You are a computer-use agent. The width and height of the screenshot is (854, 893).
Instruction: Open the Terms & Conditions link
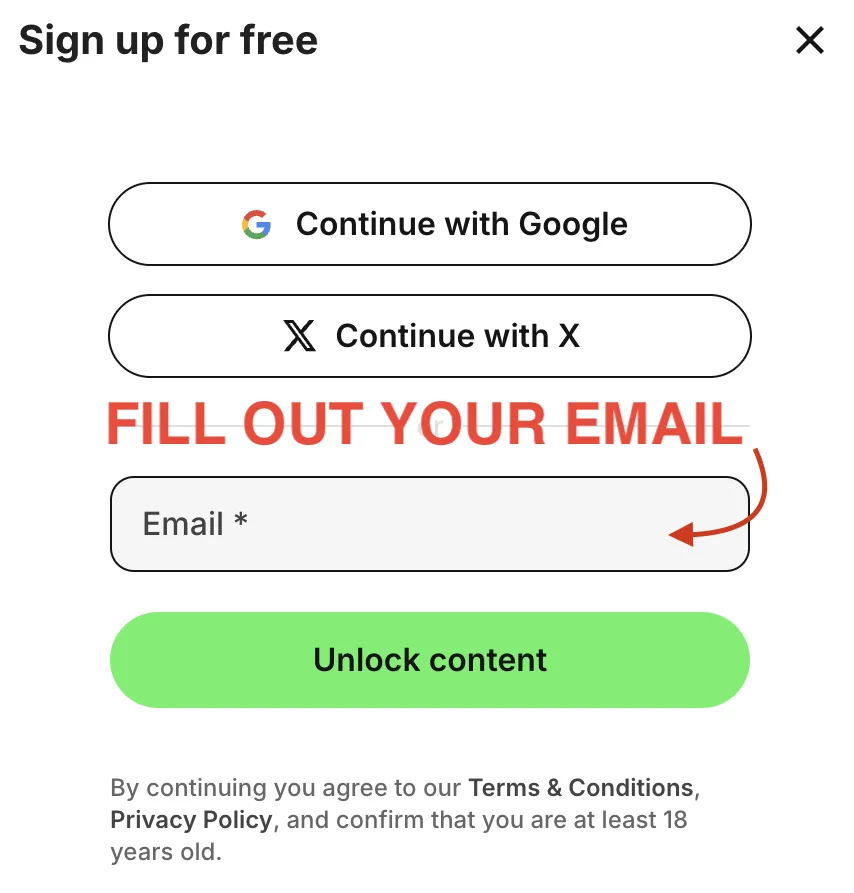(580, 787)
